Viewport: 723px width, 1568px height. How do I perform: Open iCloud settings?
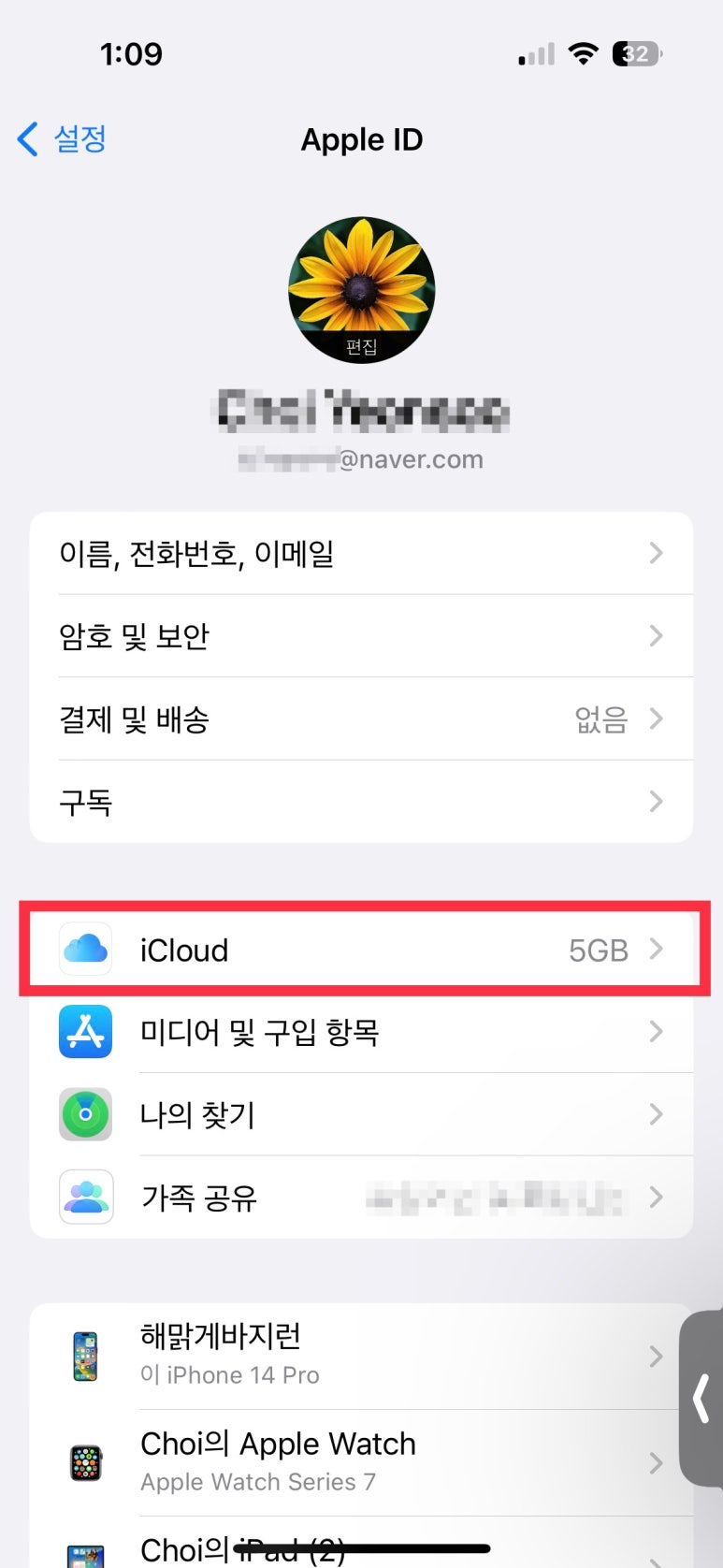pos(361,950)
